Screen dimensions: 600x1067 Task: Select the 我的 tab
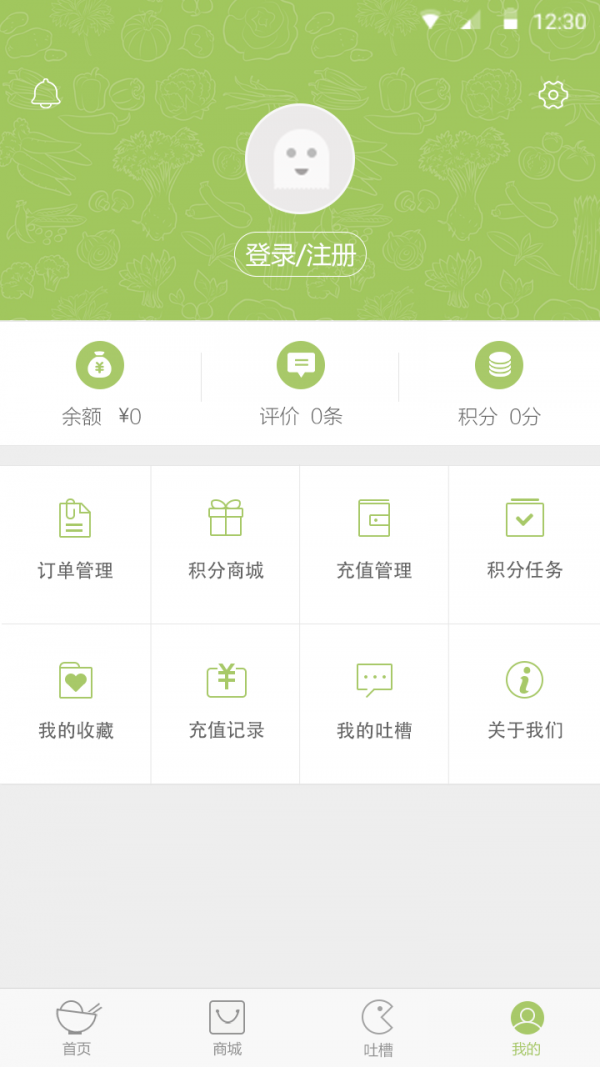click(526, 1028)
